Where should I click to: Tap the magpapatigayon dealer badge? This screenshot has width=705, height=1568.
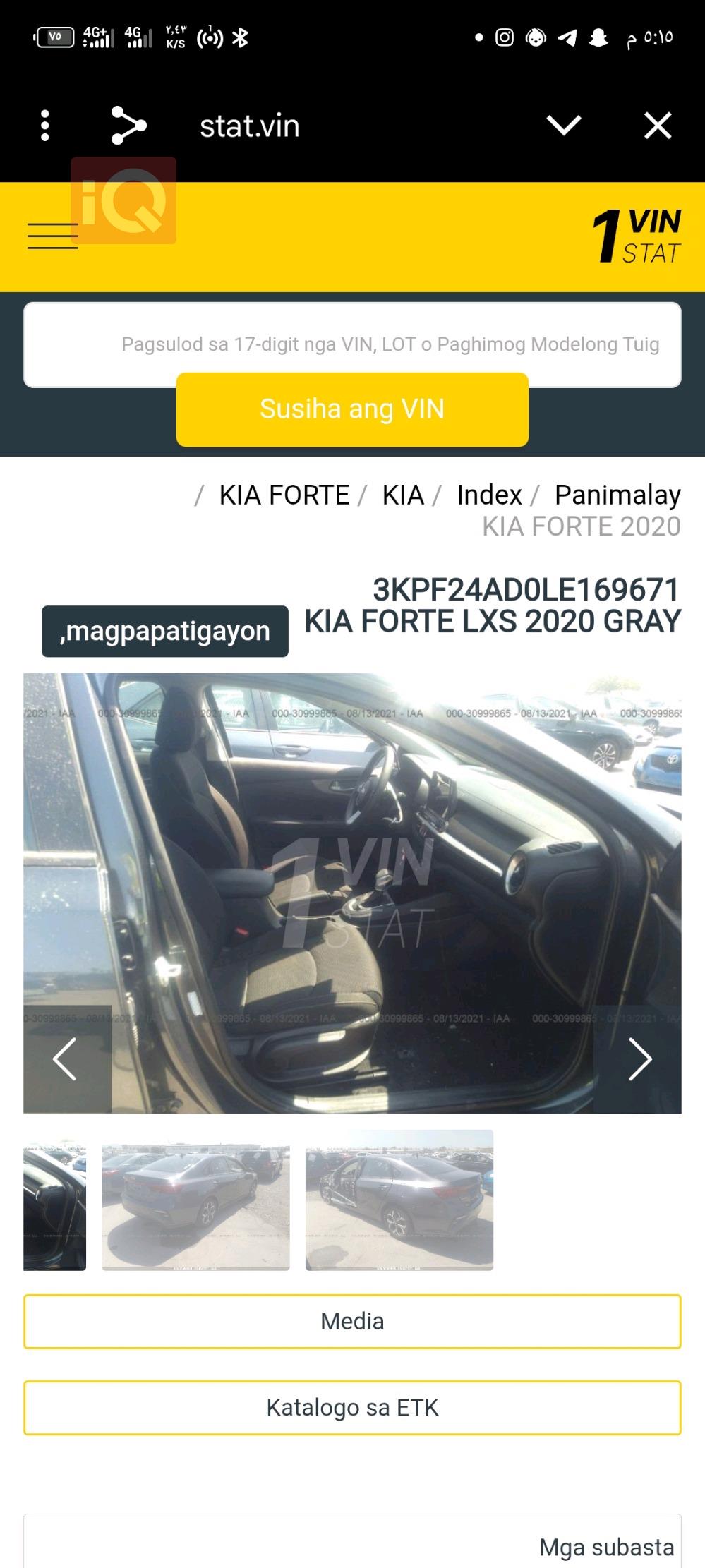(x=165, y=631)
